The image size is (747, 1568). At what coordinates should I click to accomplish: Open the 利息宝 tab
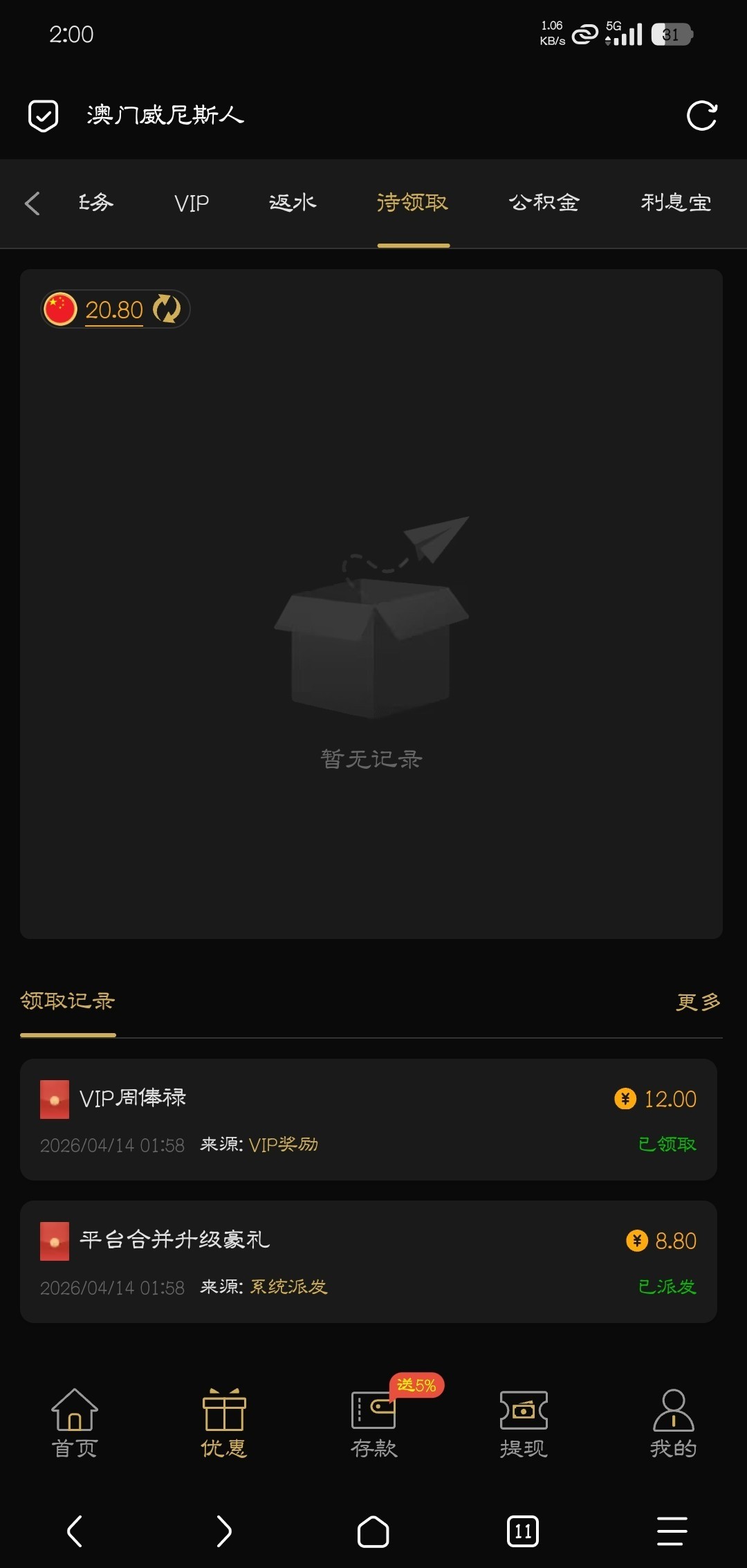tap(676, 203)
